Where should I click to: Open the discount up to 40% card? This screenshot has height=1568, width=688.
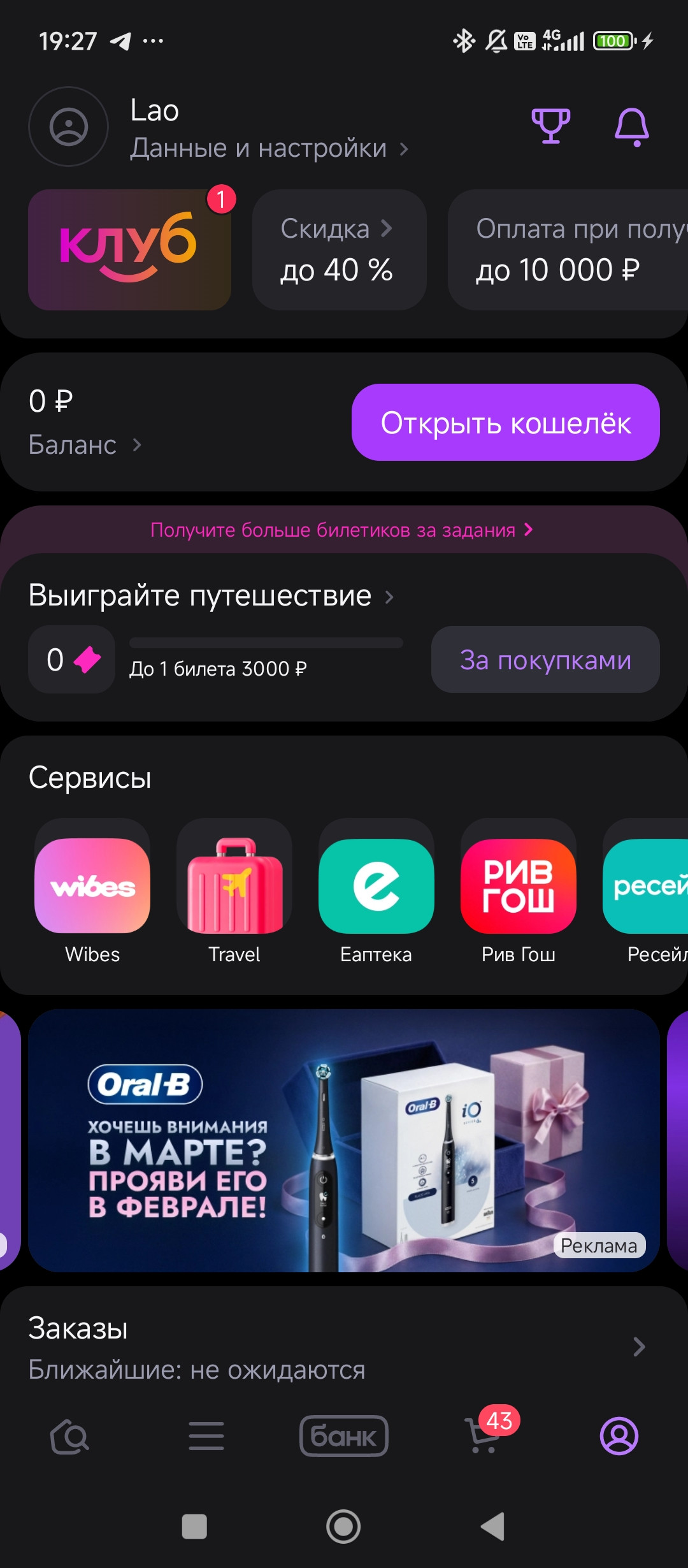[339, 250]
